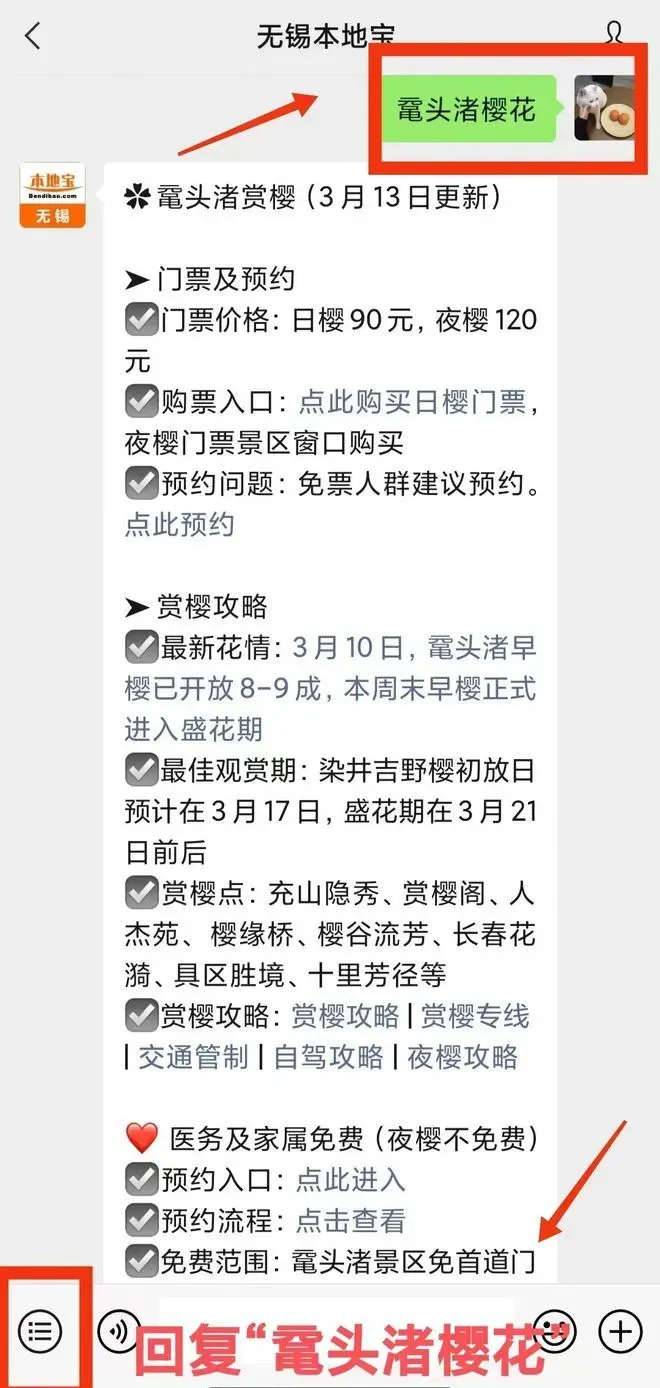Open the 交通管制 link

point(193,1058)
